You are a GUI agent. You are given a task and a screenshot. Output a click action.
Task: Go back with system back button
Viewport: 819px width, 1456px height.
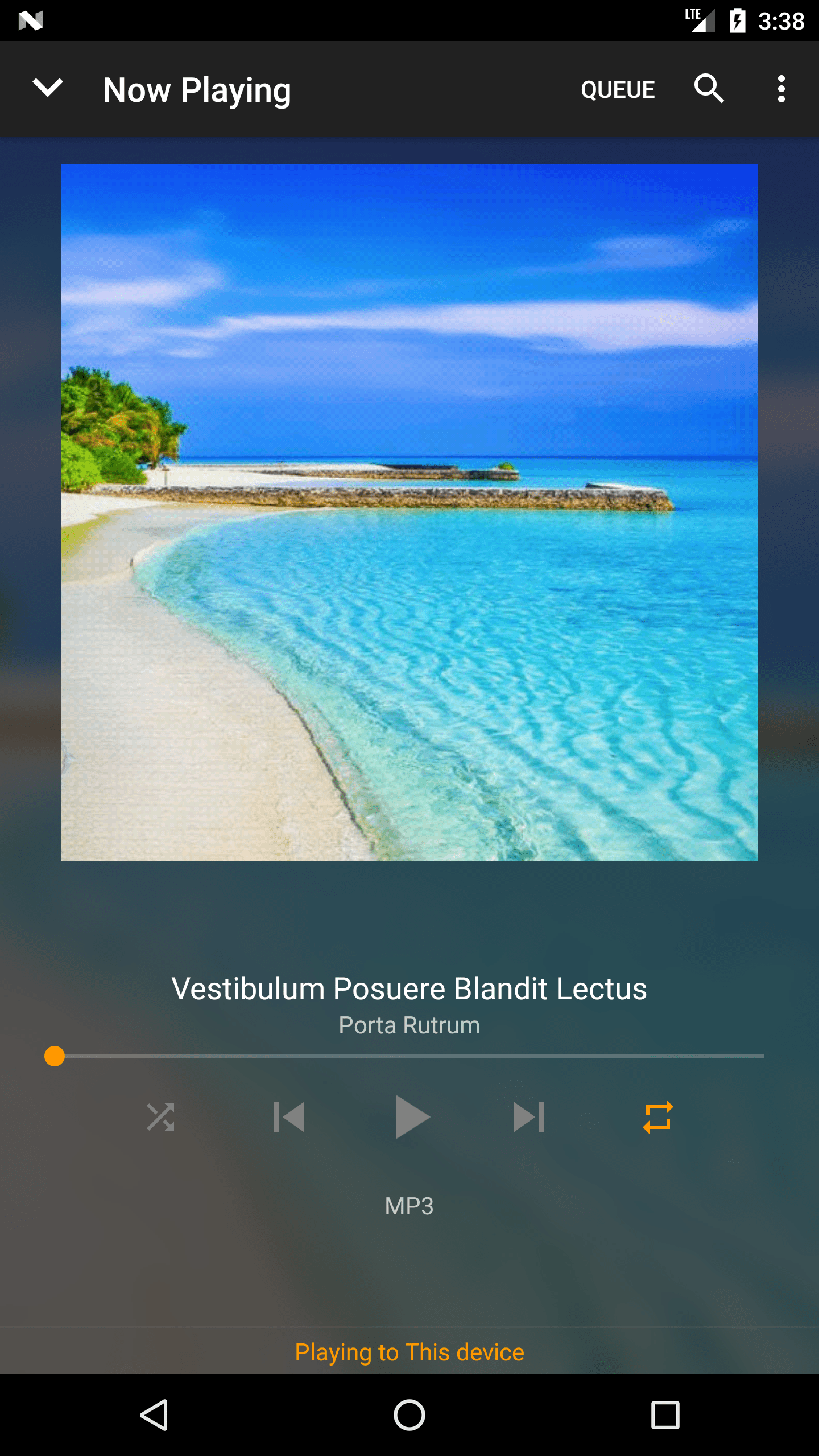coord(154,1415)
